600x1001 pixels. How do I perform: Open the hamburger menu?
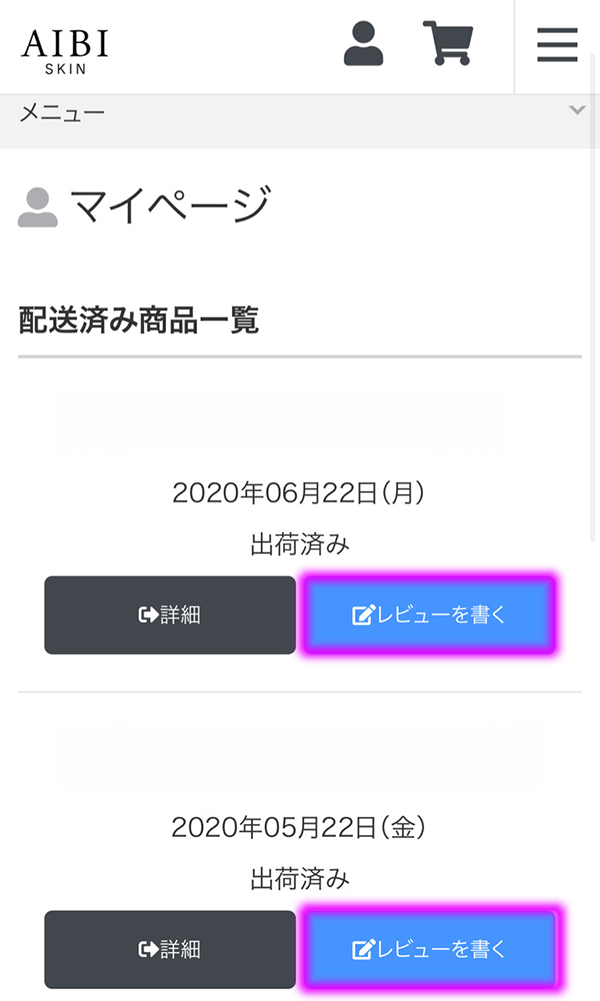coord(557,46)
